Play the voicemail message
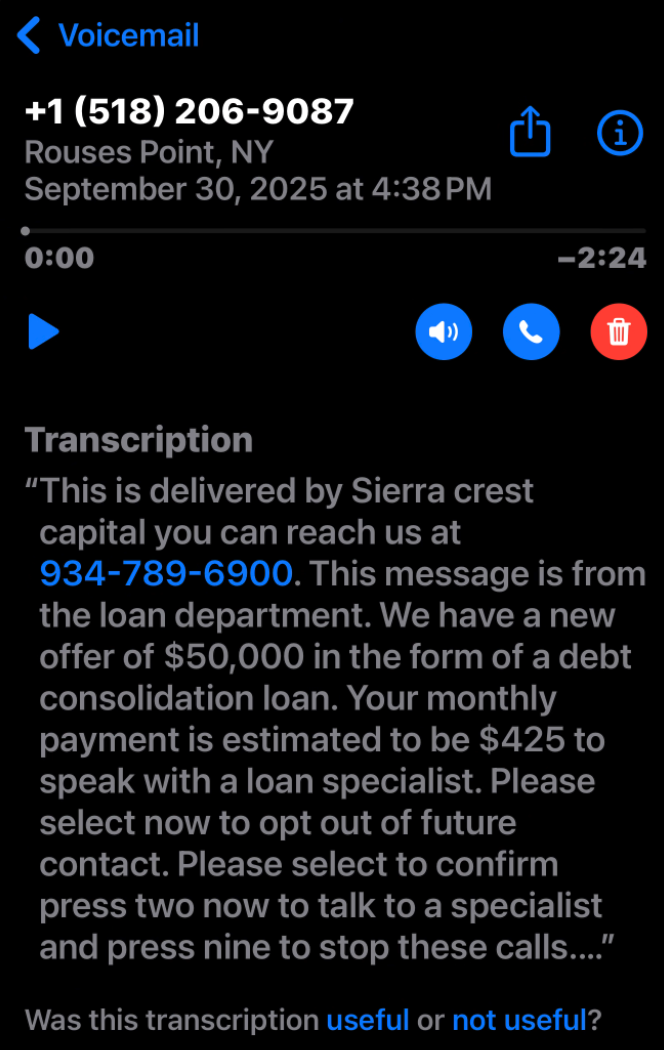 (43, 331)
